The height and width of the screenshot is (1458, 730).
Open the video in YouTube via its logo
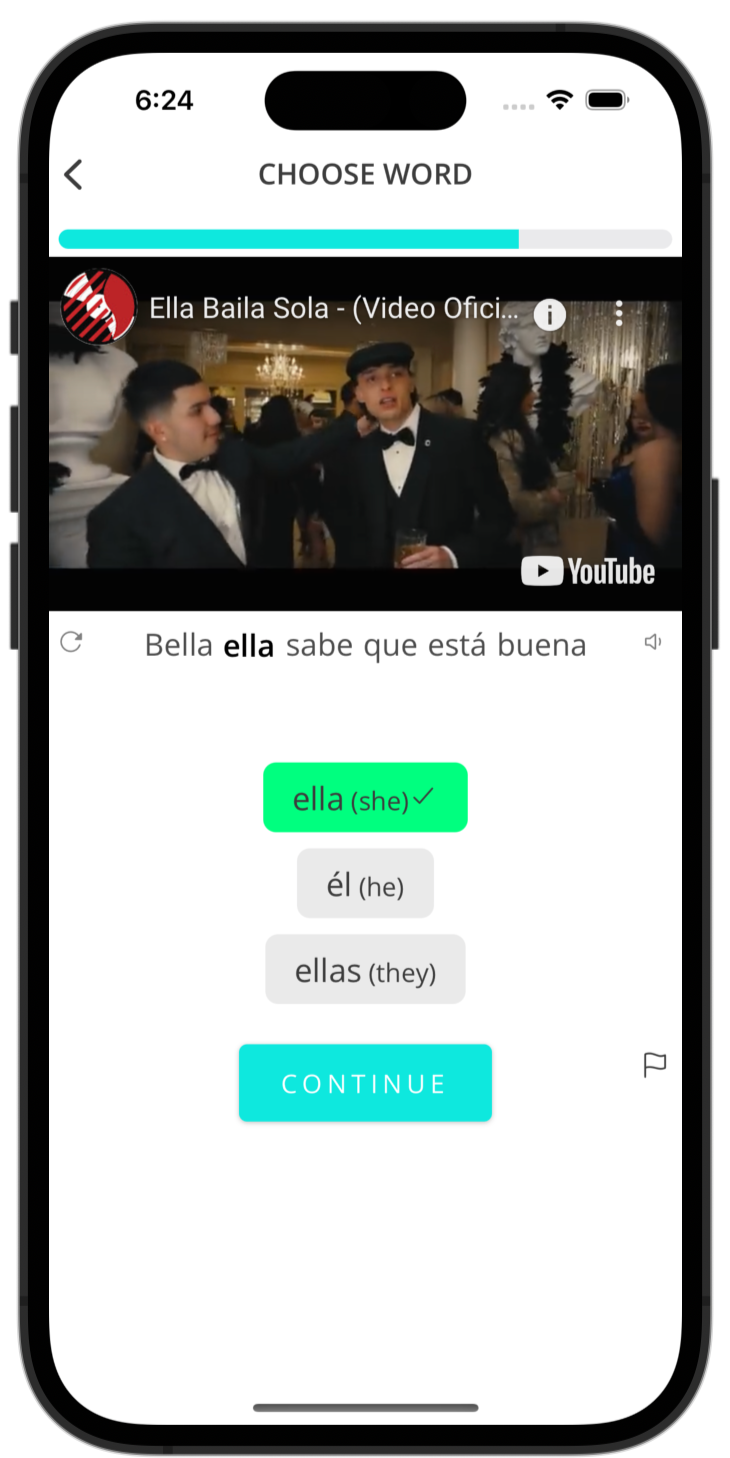588,572
